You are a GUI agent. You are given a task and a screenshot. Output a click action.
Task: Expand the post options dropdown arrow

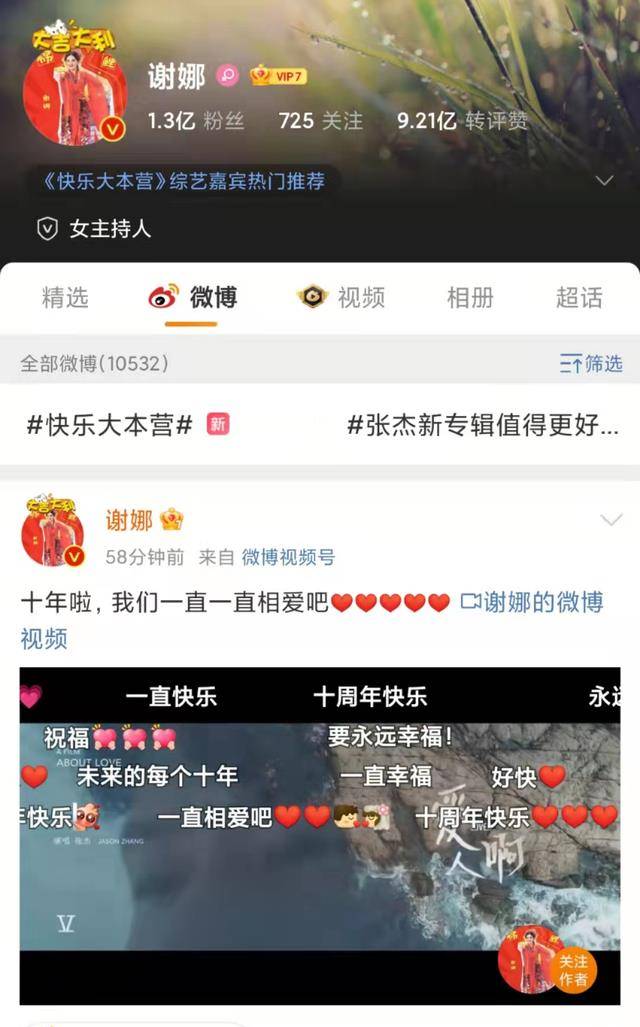[x=610, y=520]
